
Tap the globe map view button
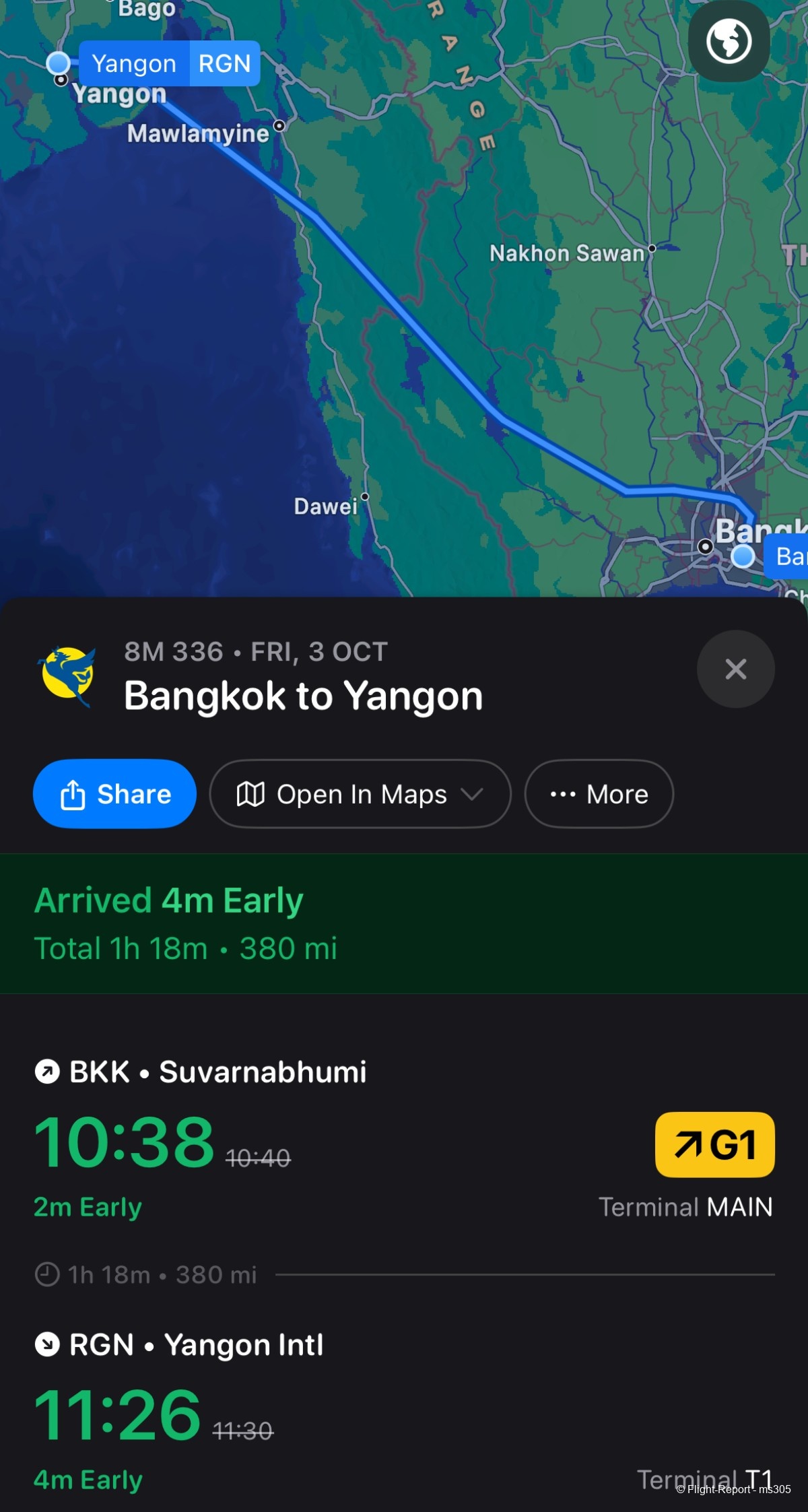pyautogui.click(x=729, y=41)
